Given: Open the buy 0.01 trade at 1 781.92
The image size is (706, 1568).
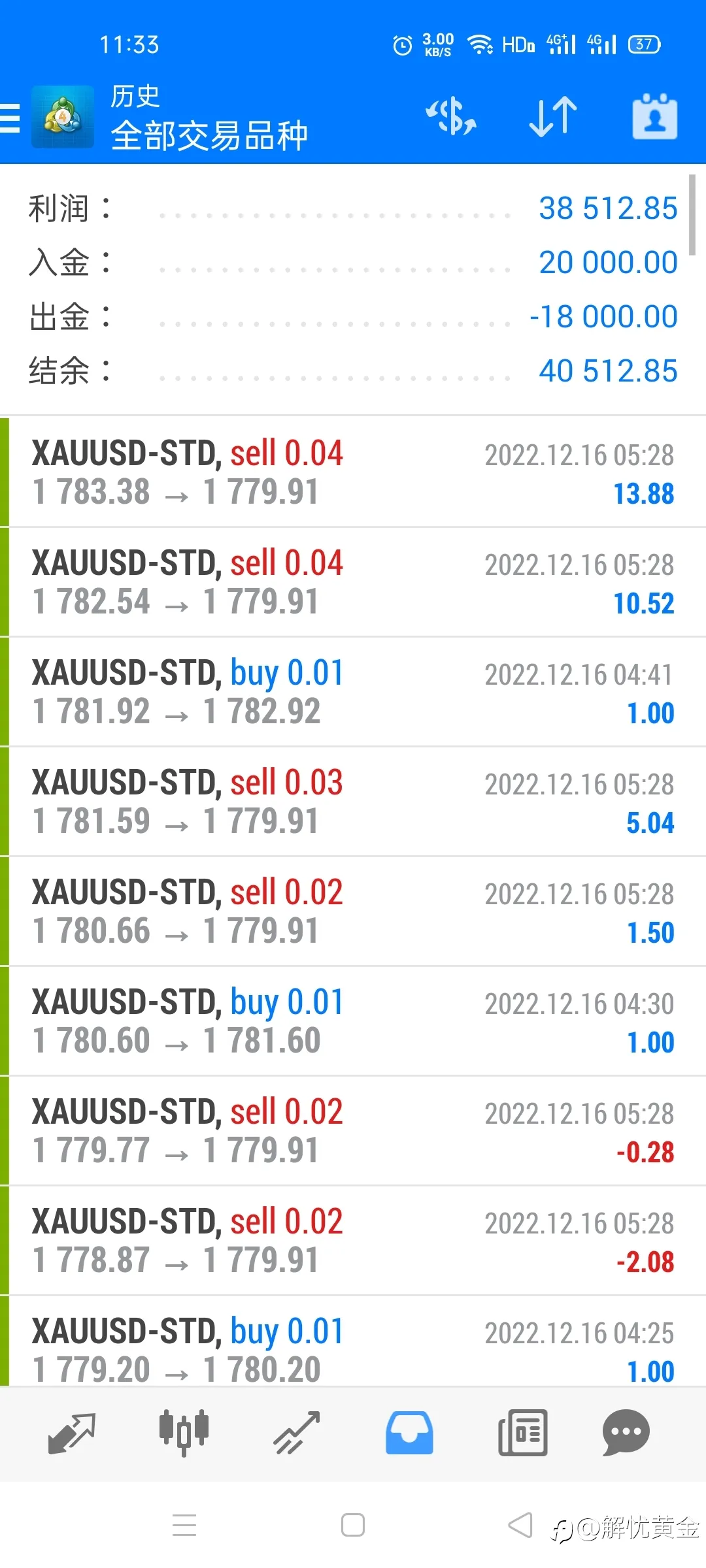Looking at the screenshot, I should 353,691.
